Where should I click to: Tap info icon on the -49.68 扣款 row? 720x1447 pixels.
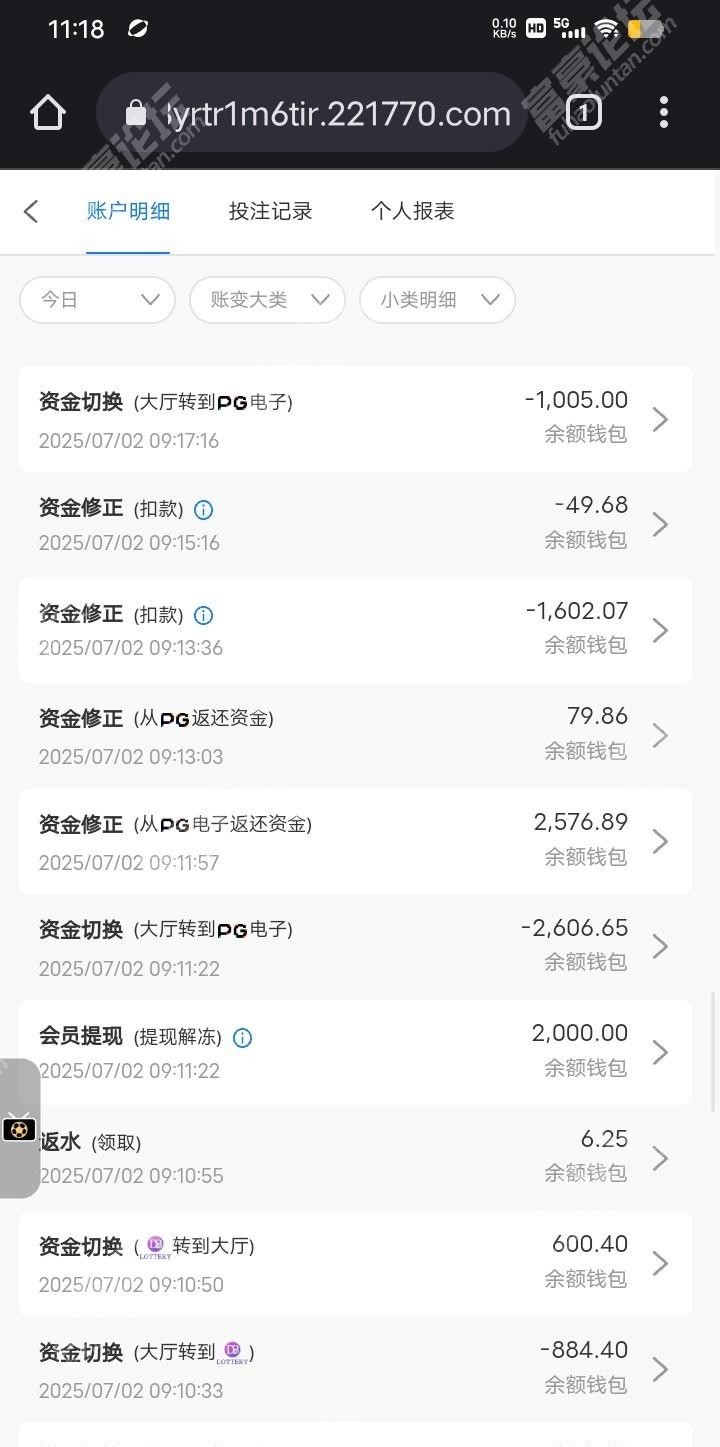pos(203,510)
